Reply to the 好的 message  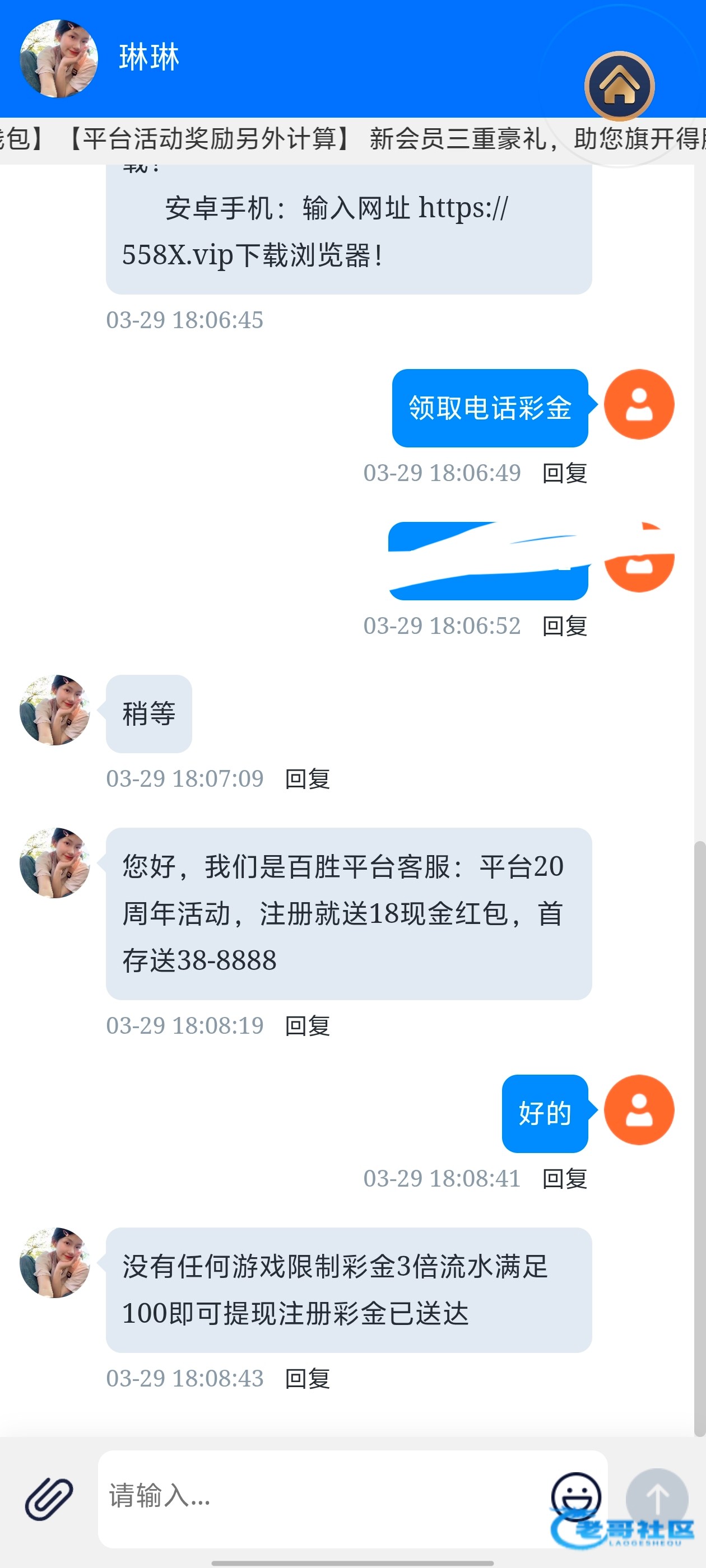(x=564, y=1178)
